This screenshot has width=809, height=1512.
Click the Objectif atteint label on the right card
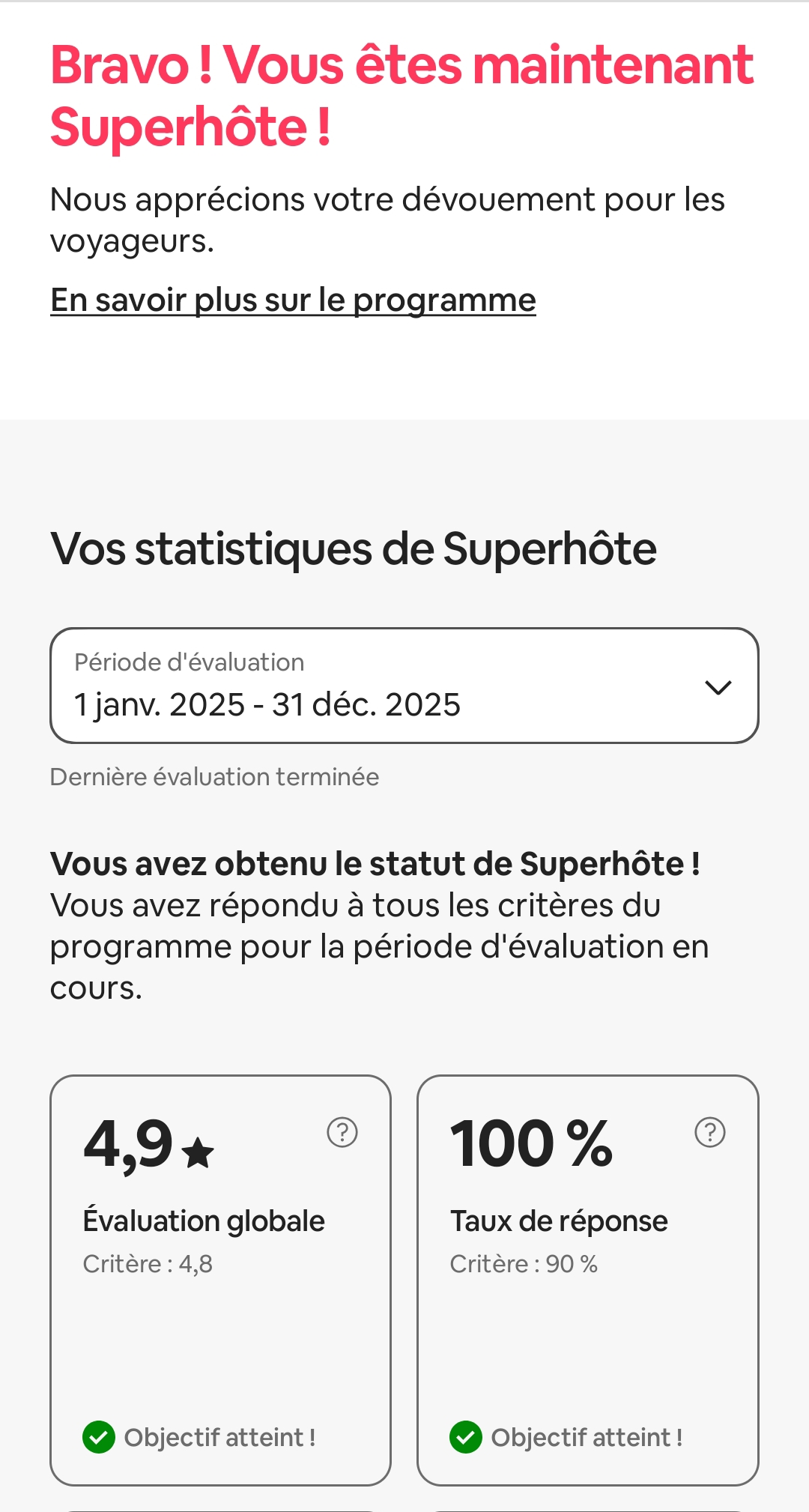586,1438
